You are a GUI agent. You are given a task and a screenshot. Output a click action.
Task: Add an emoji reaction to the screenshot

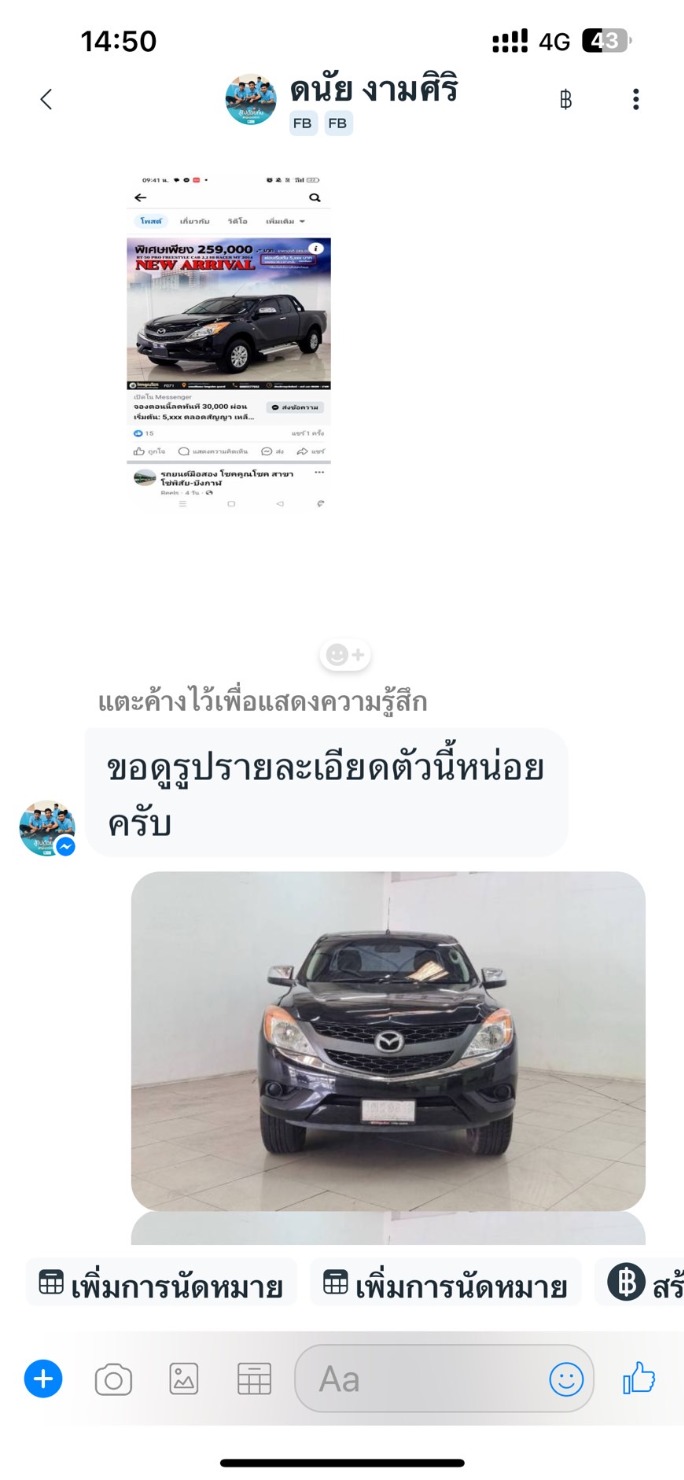click(x=345, y=655)
